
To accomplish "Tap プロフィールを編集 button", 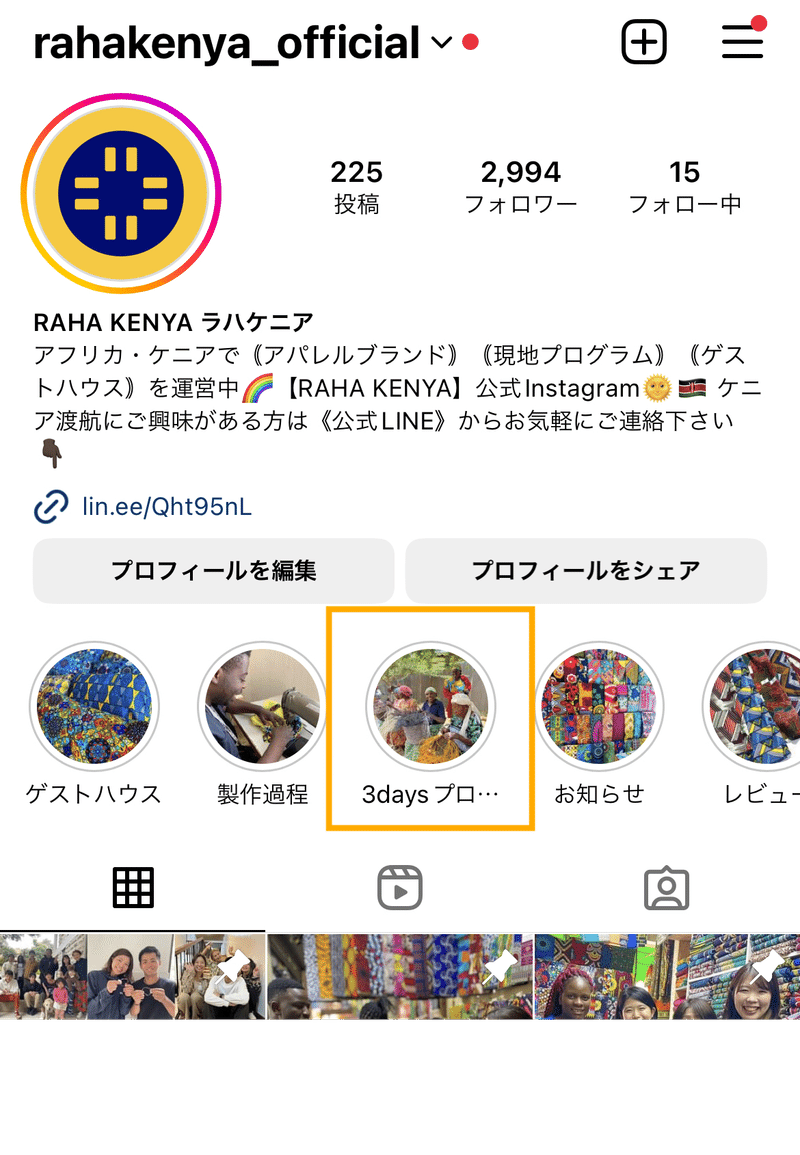I will click(213, 570).
